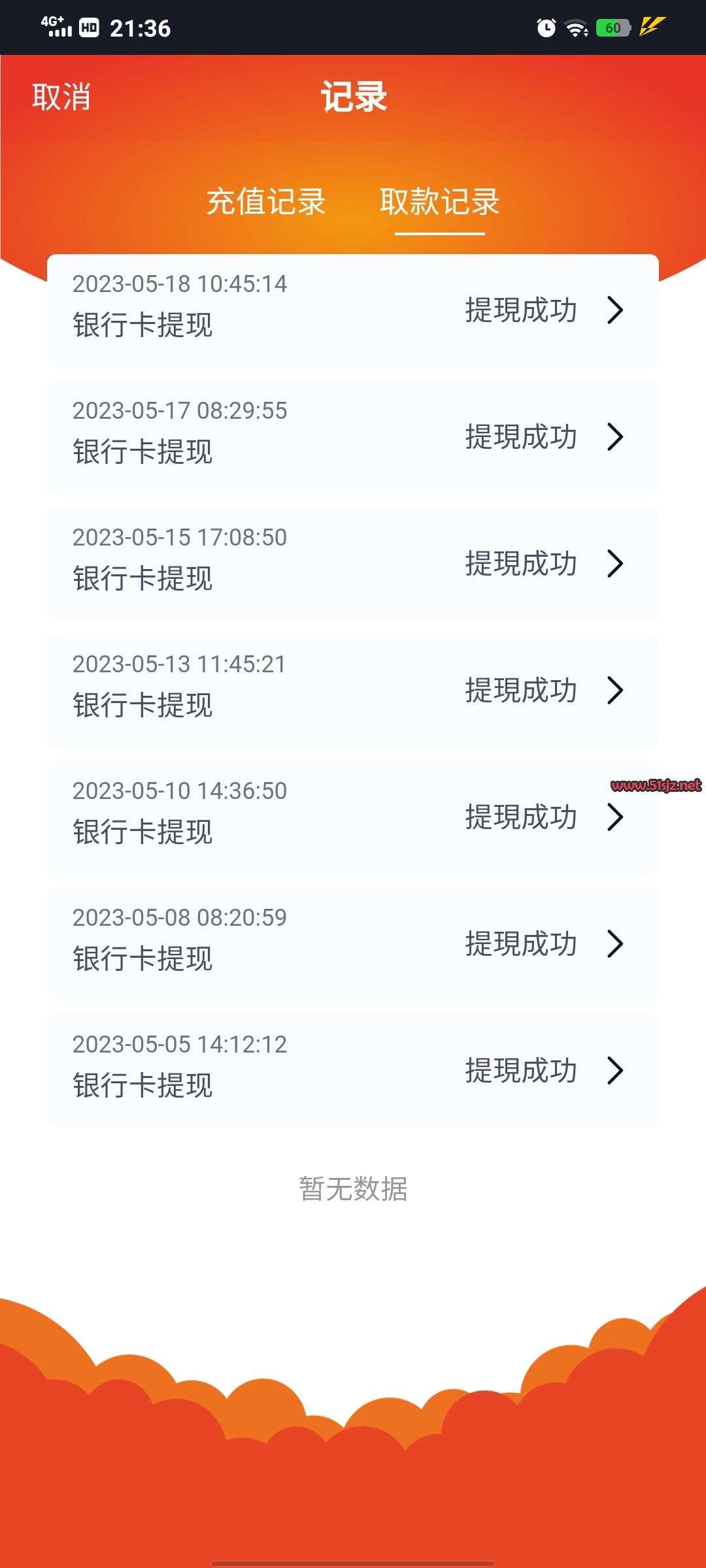Open the withdrawal record from 2023-05-18 10:45:14
This screenshot has height=1568, width=706.
click(x=352, y=310)
